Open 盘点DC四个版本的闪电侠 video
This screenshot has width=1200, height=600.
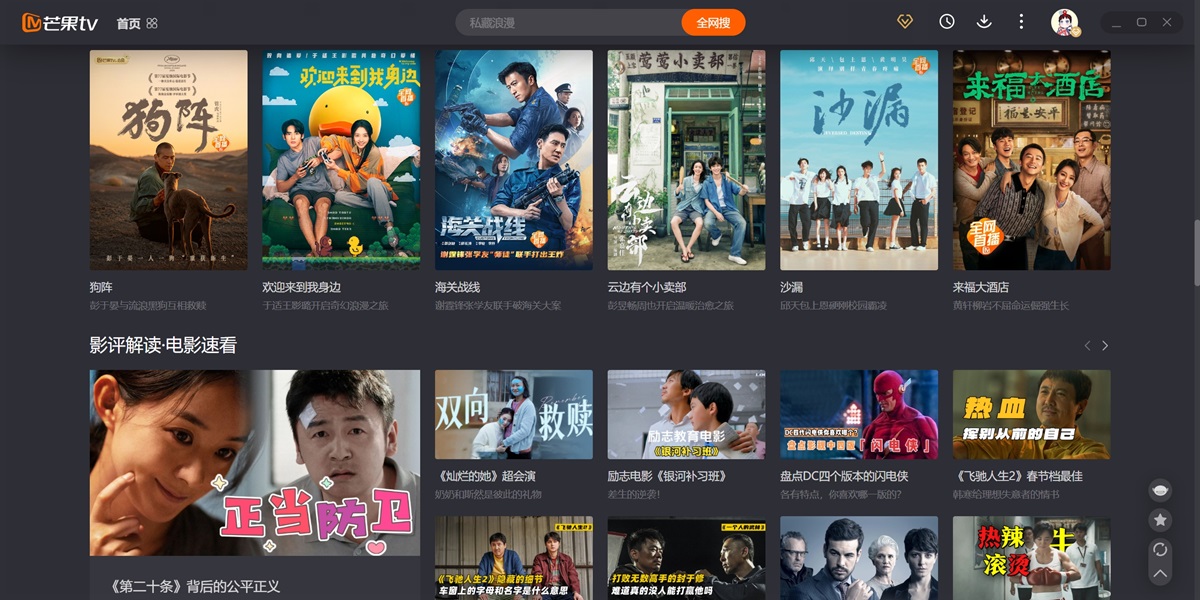859,414
